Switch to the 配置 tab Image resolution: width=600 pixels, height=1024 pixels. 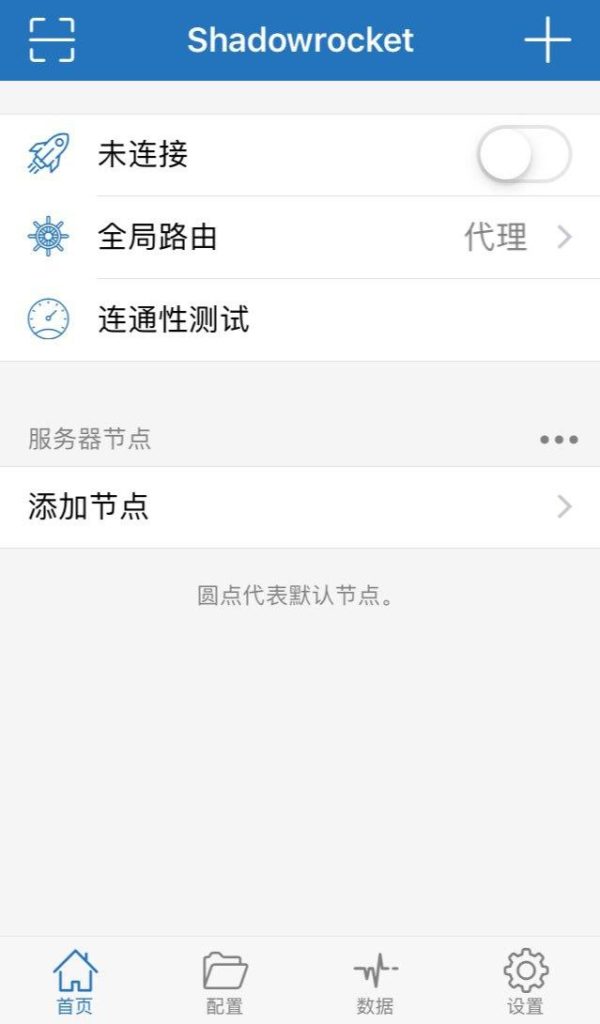pos(225,981)
